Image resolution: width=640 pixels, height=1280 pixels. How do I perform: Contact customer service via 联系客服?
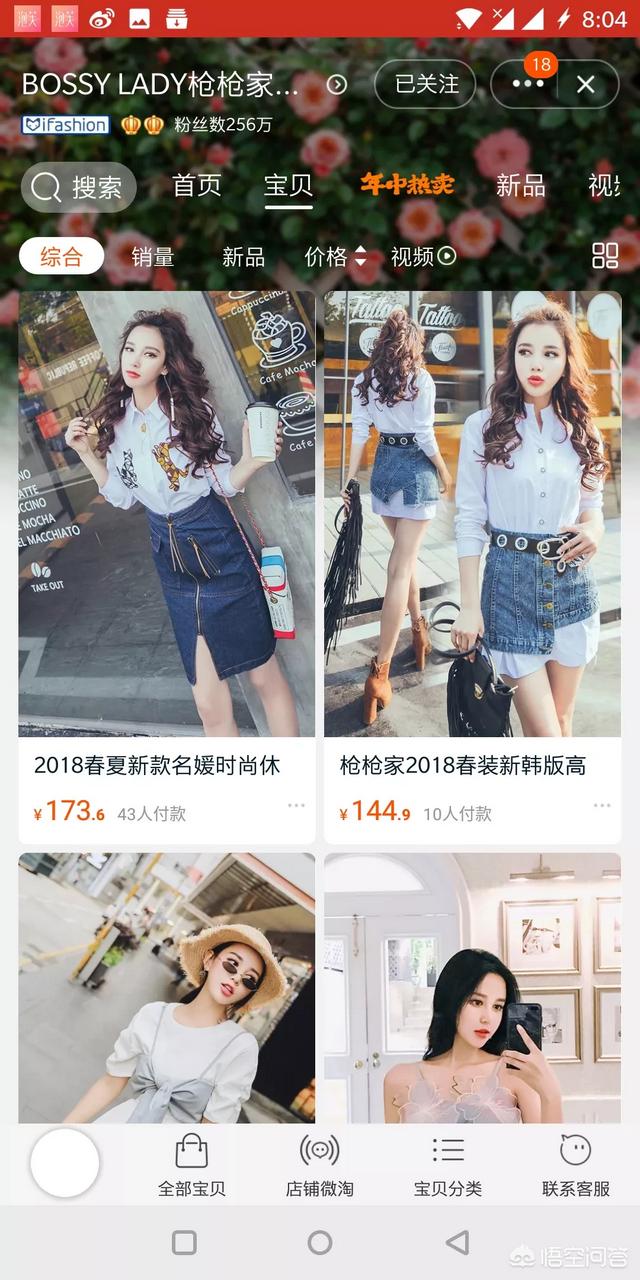(576, 1164)
